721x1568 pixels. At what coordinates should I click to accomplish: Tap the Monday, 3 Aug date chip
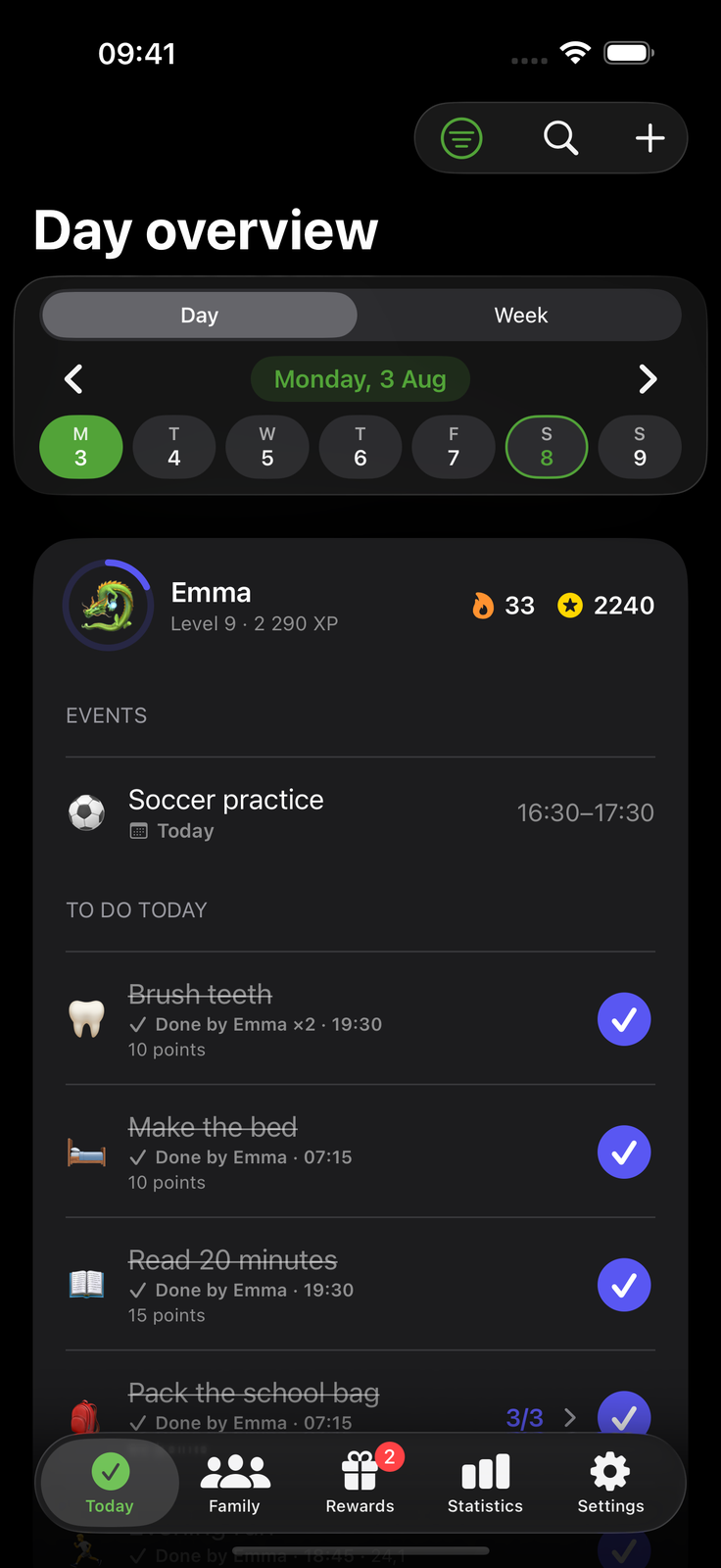(x=360, y=379)
